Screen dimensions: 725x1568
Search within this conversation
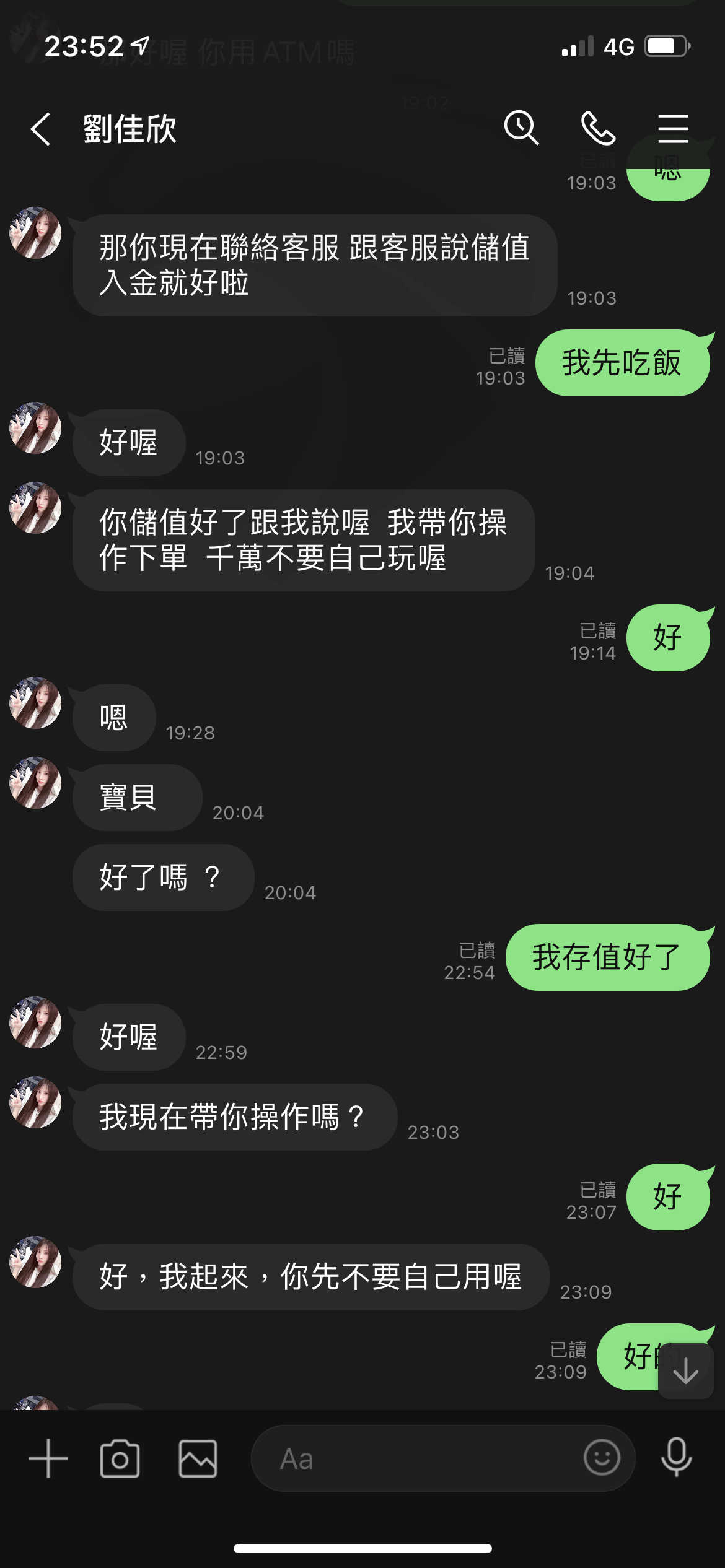coord(521,128)
